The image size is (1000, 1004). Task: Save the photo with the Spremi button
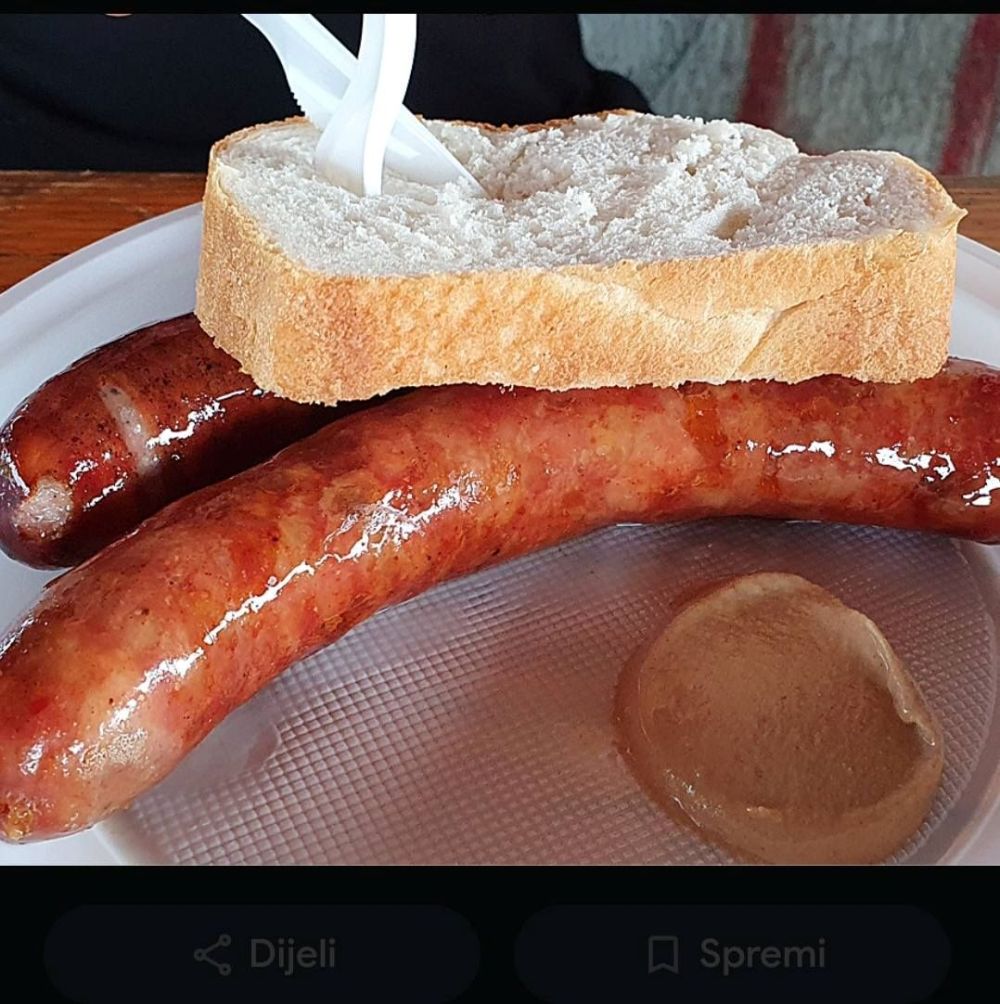point(733,954)
